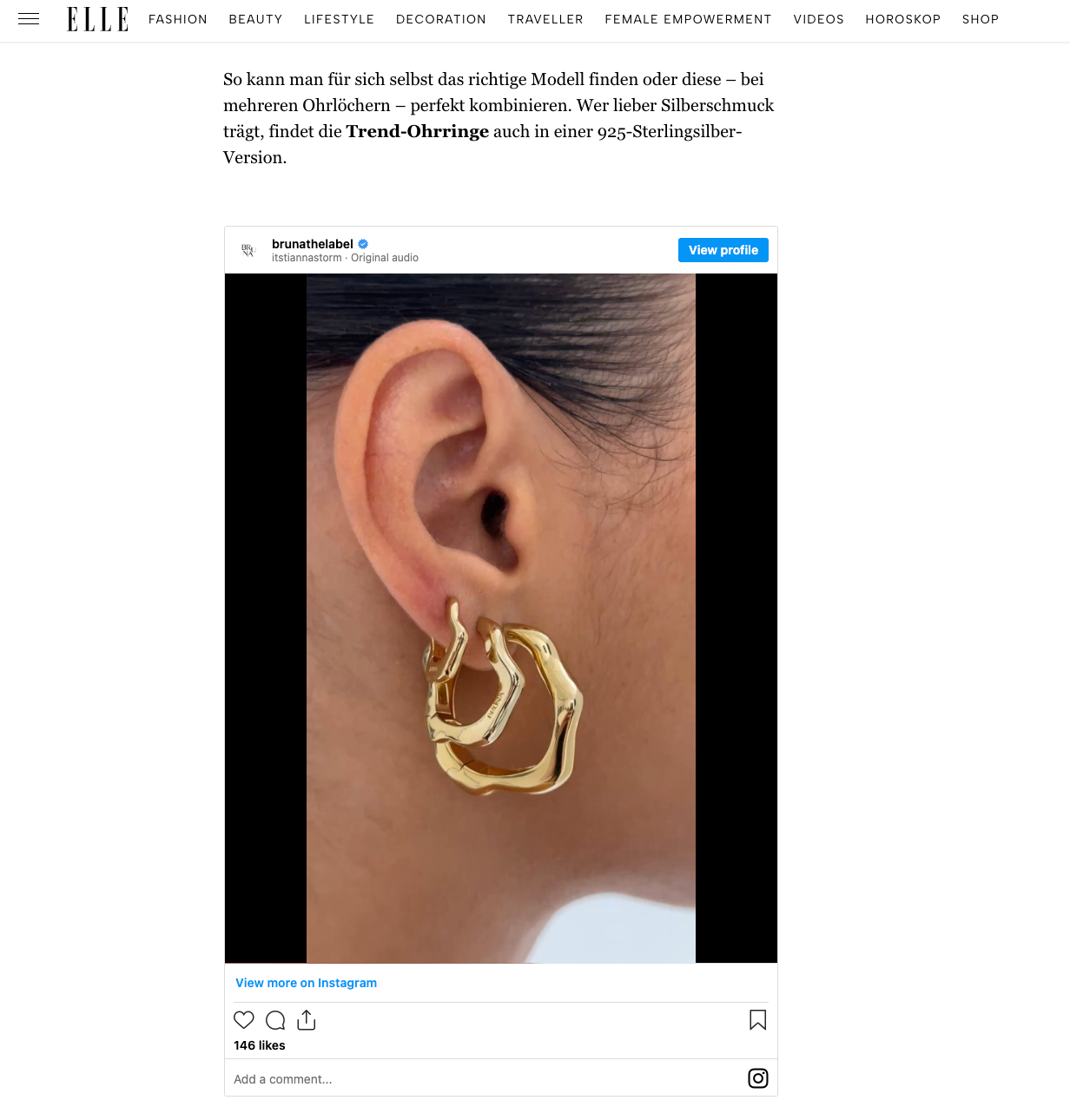
Task: Follow the View more on Instagram link
Action: click(306, 983)
